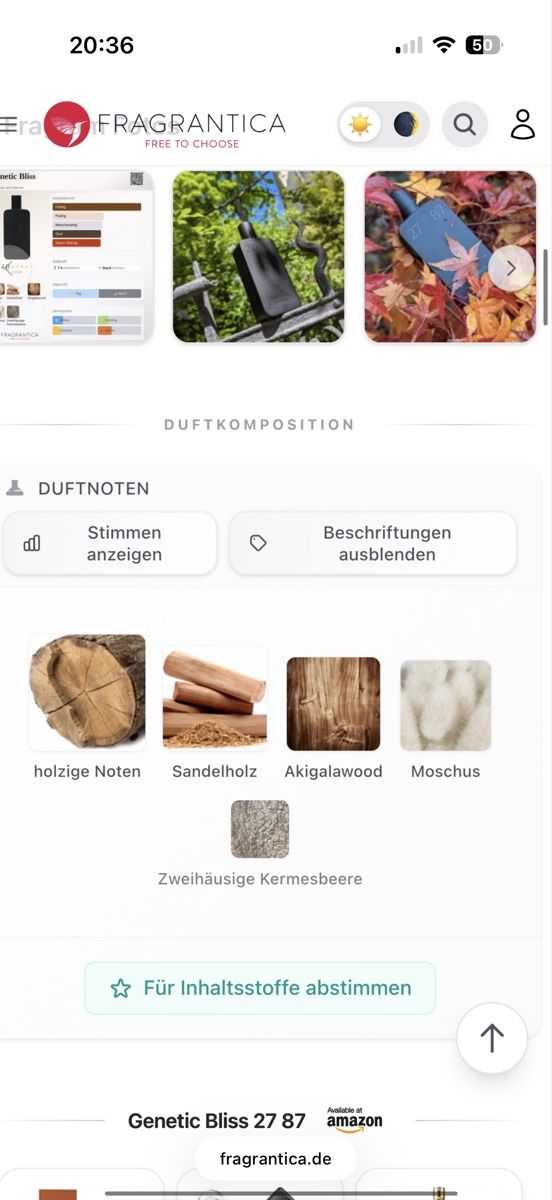The height and width of the screenshot is (1200, 552).
Task: Open the Available at Amazon link
Action: click(x=354, y=1119)
